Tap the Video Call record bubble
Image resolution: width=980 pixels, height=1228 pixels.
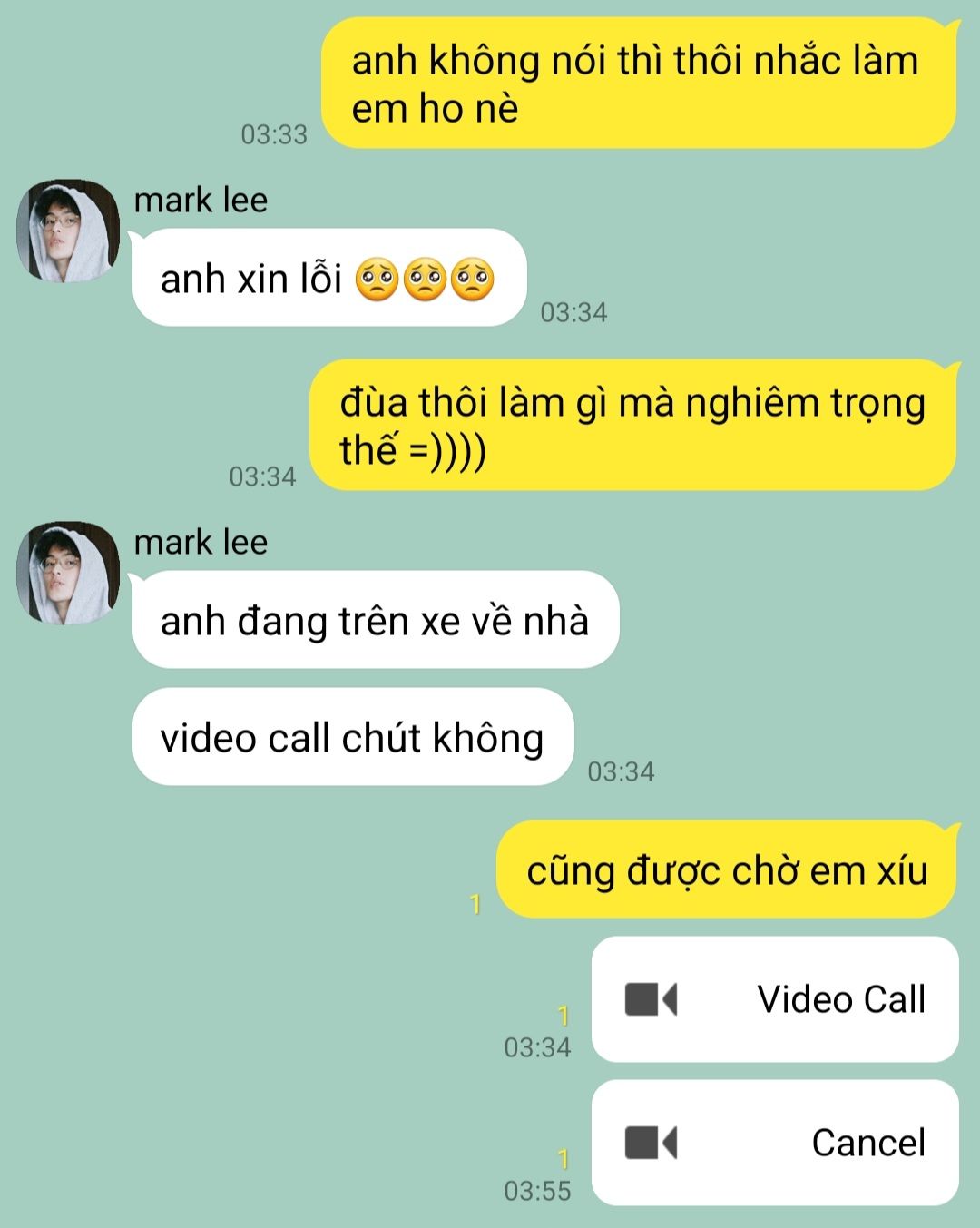[x=775, y=999]
